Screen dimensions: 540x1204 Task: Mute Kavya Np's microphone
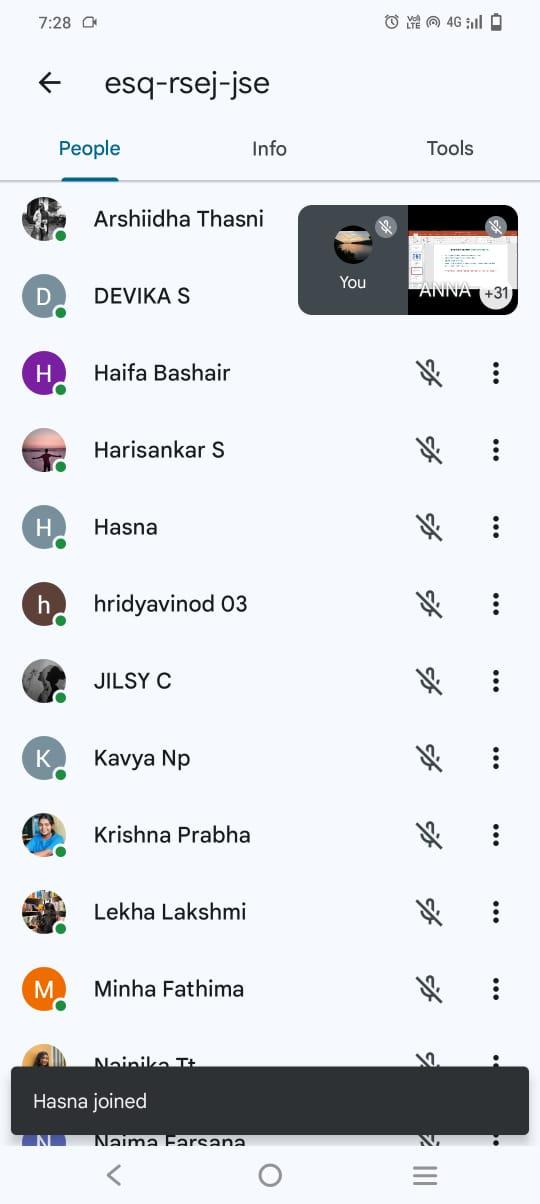pos(429,758)
